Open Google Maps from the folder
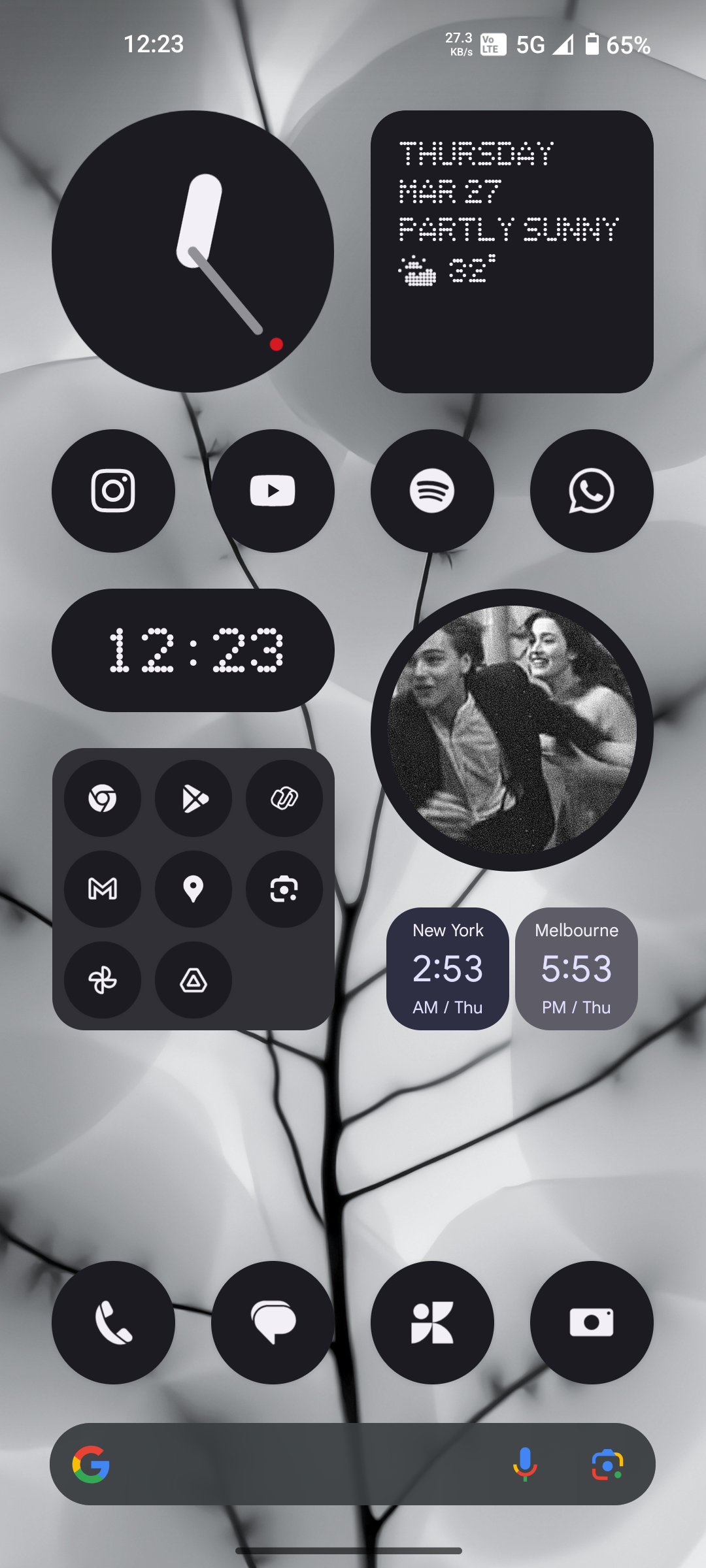706x1568 pixels. [x=193, y=889]
